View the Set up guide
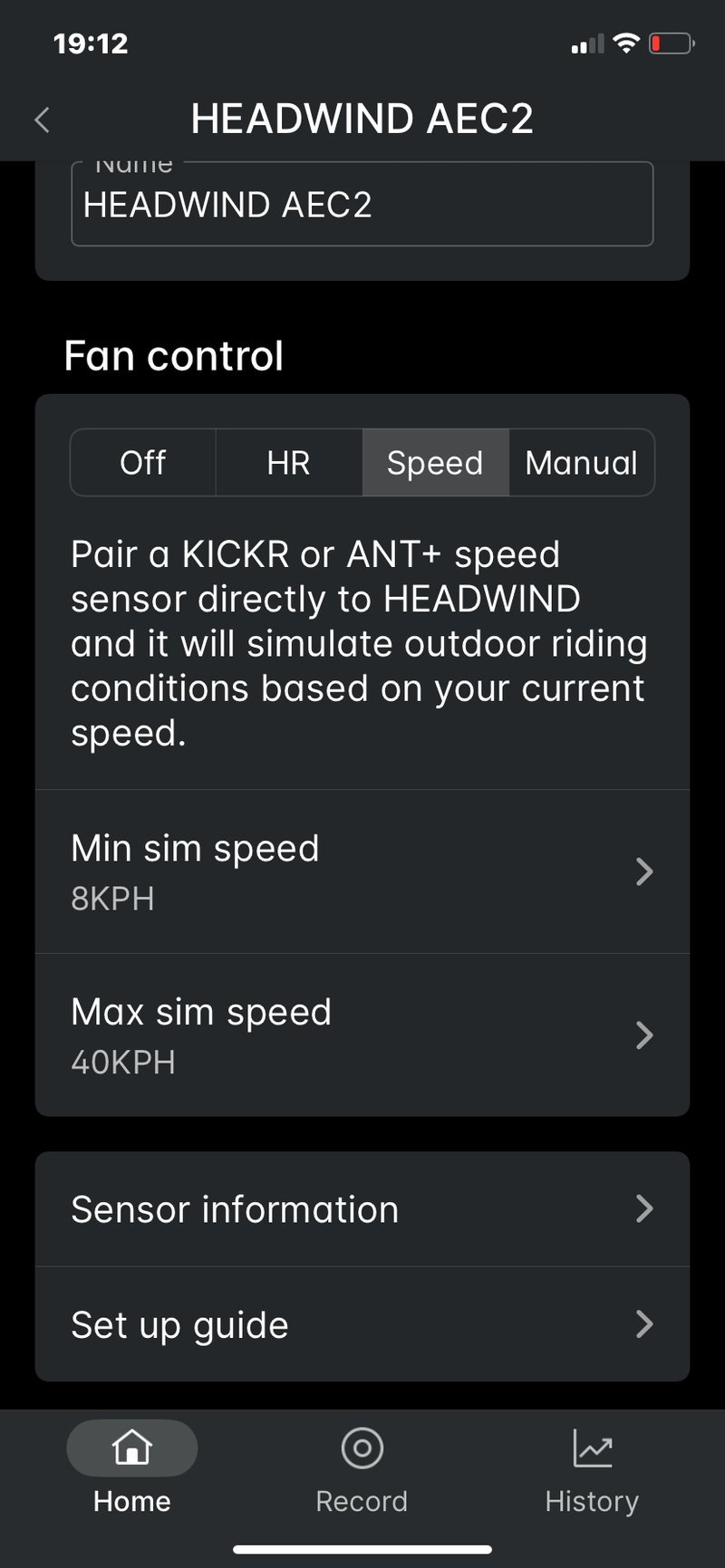Image resolution: width=725 pixels, height=1568 pixels. (x=362, y=1324)
